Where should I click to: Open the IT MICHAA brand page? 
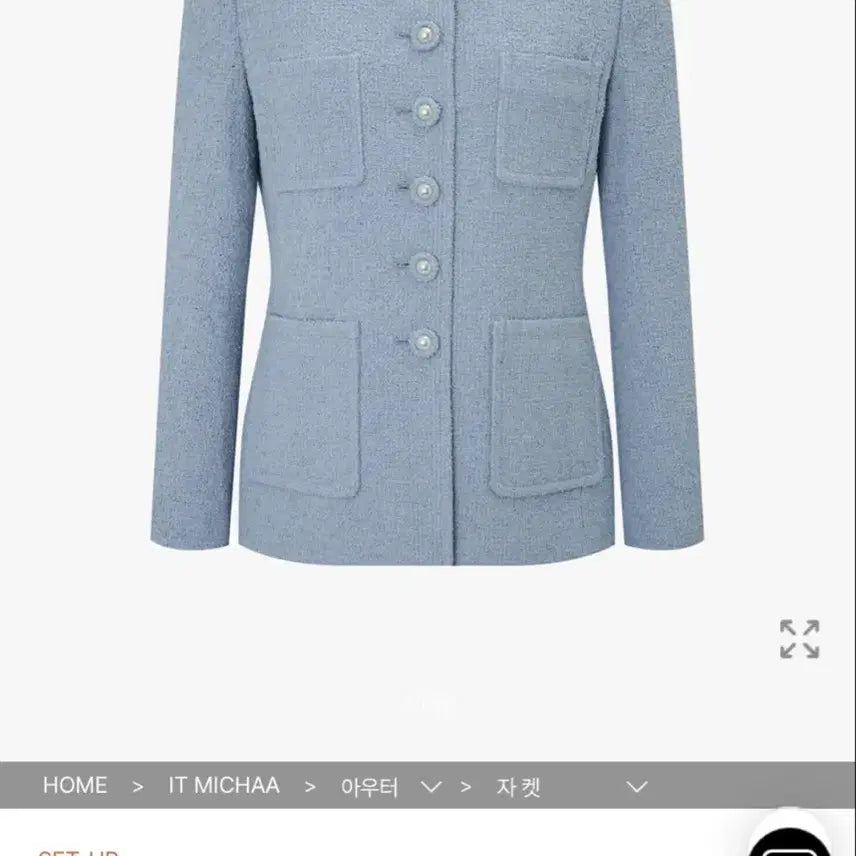224,786
